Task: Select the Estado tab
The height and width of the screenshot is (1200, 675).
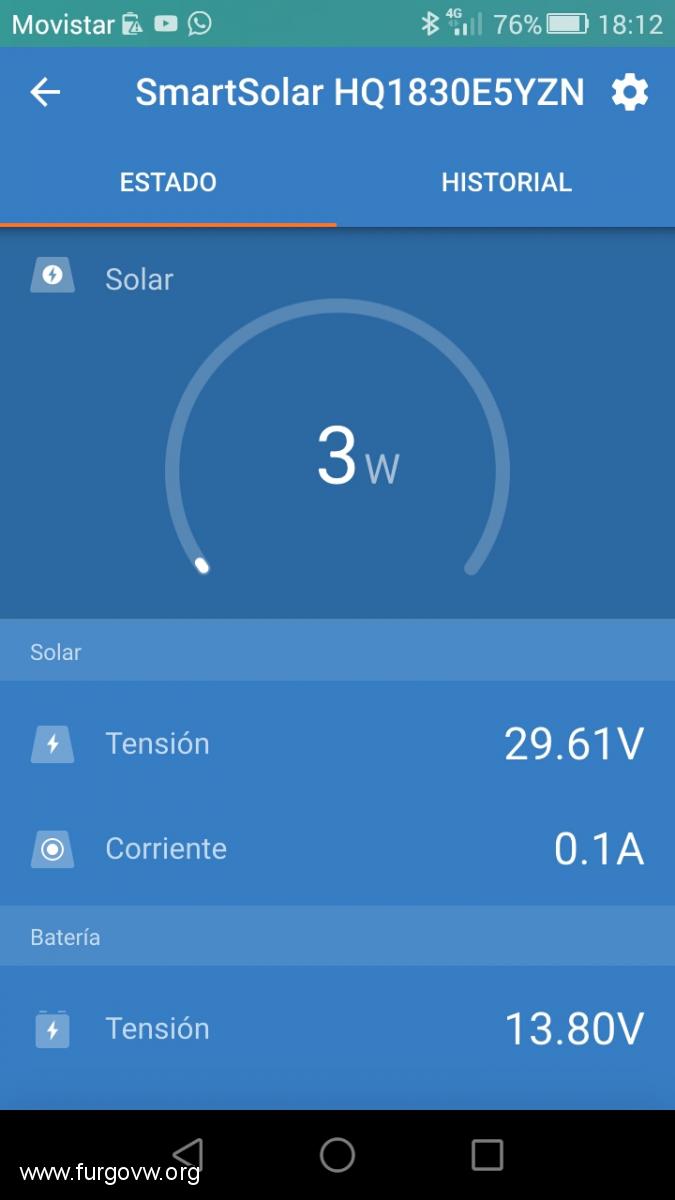Action: click(x=168, y=182)
